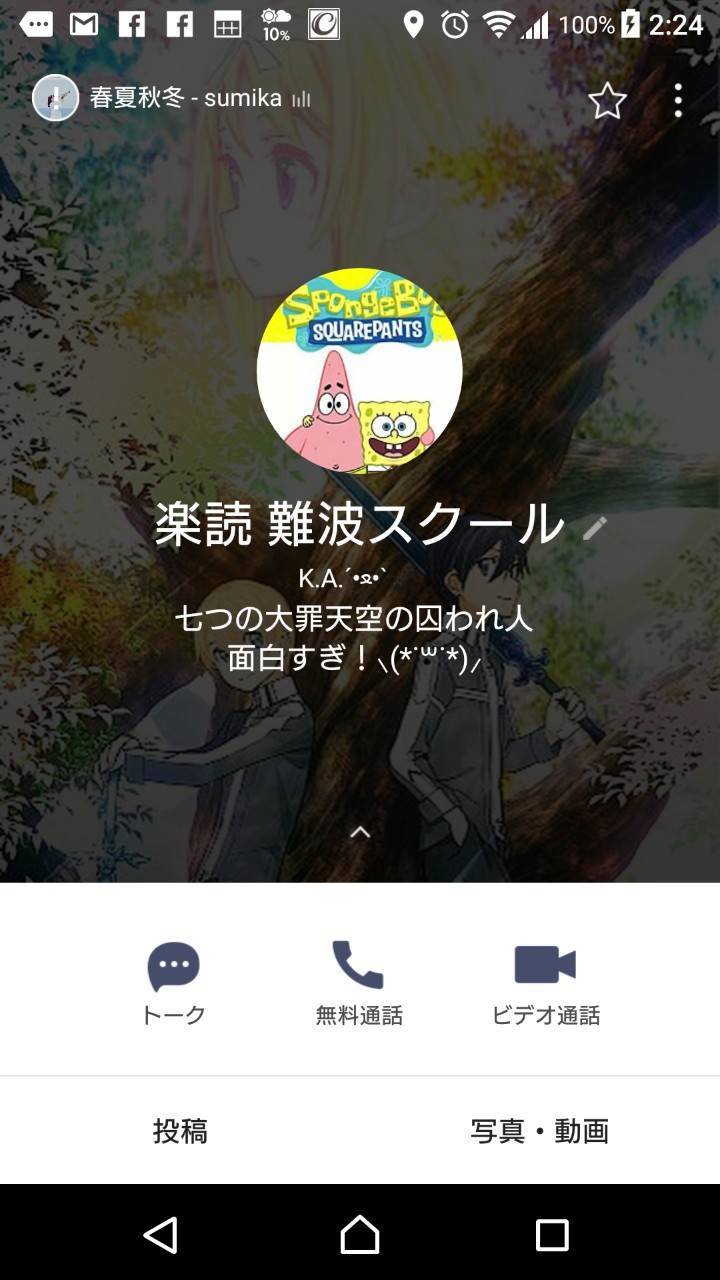
Task: Go back using the system back button
Action: pyautogui.click(x=161, y=1235)
